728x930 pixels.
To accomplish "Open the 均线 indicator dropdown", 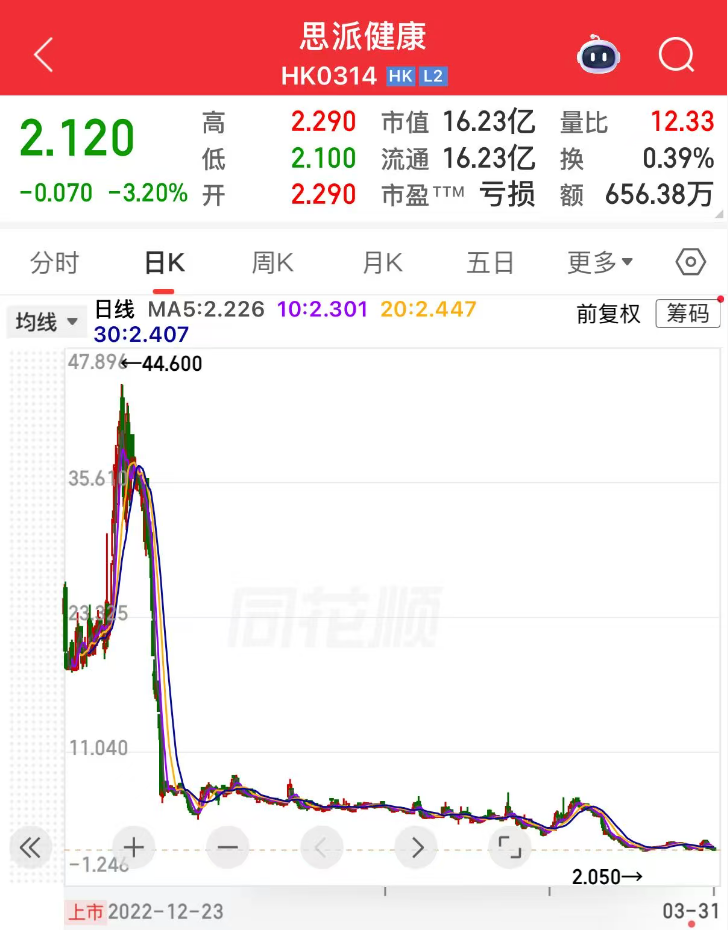I will click(46, 322).
